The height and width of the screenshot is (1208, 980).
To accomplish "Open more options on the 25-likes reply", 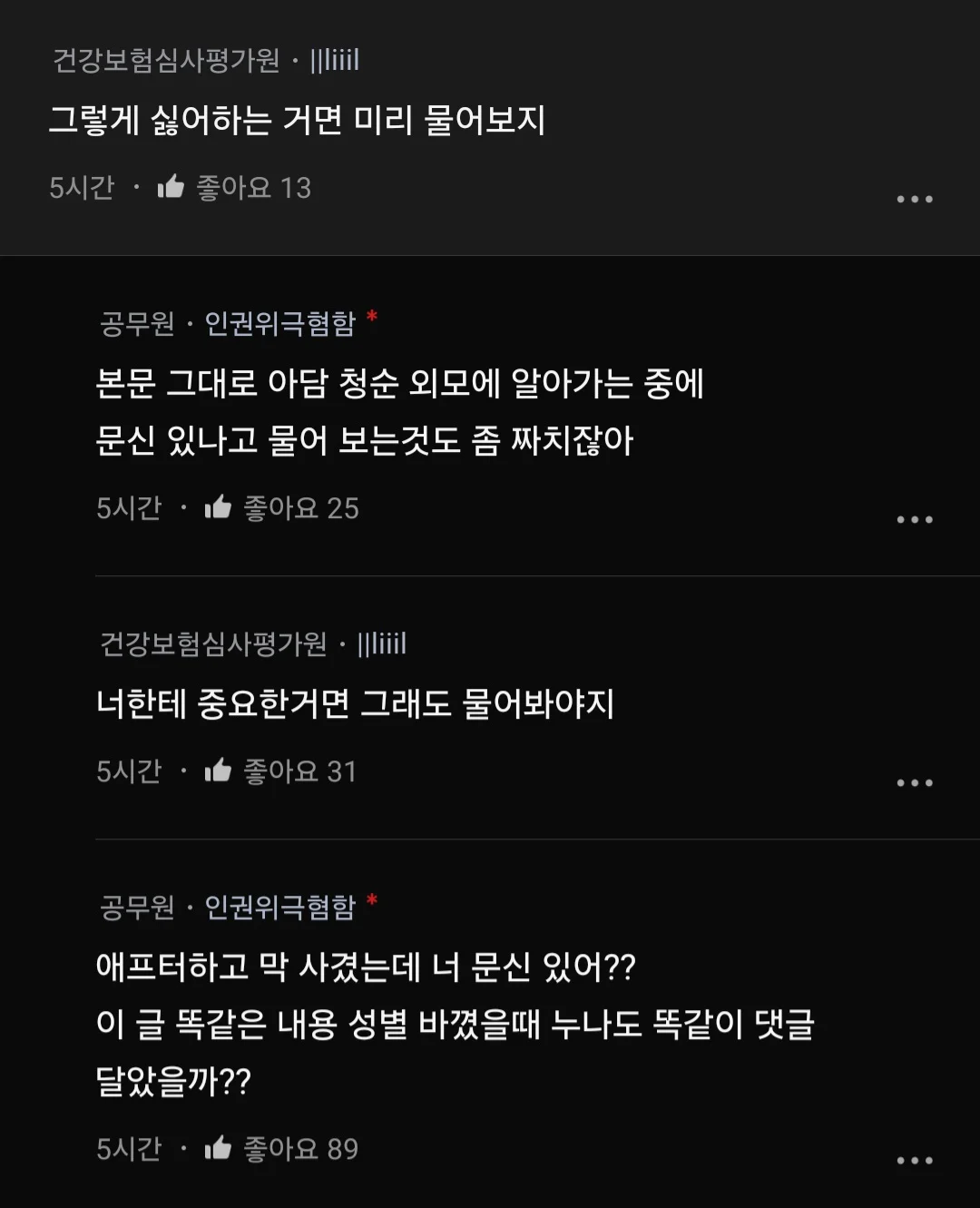I will (x=914, y=520).
